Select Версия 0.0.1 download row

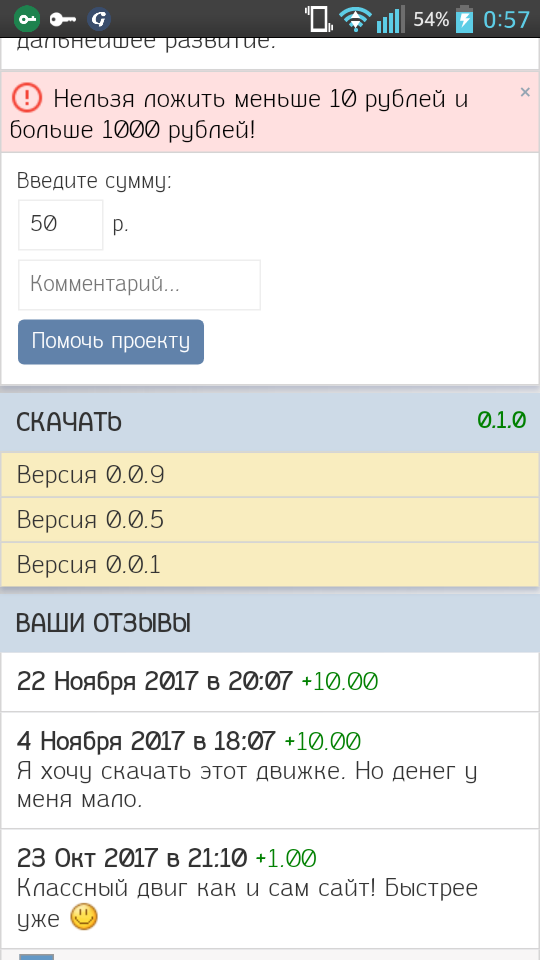(x=270, y=564)
